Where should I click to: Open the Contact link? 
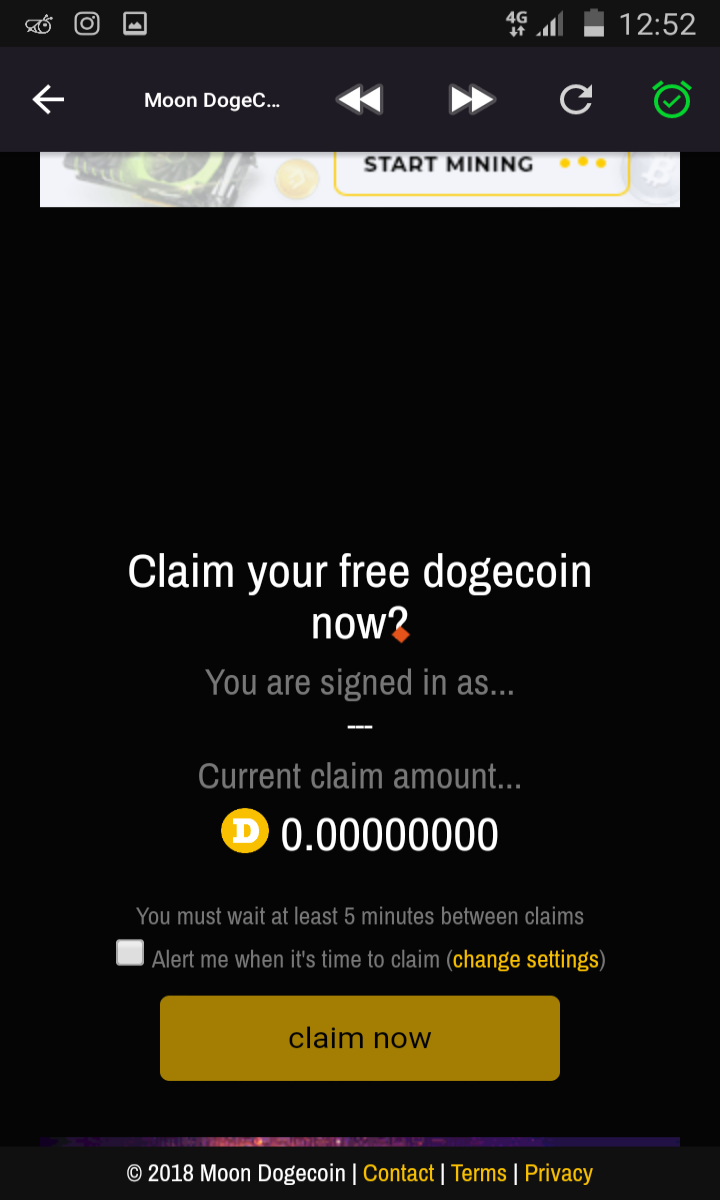[398, 1173]
